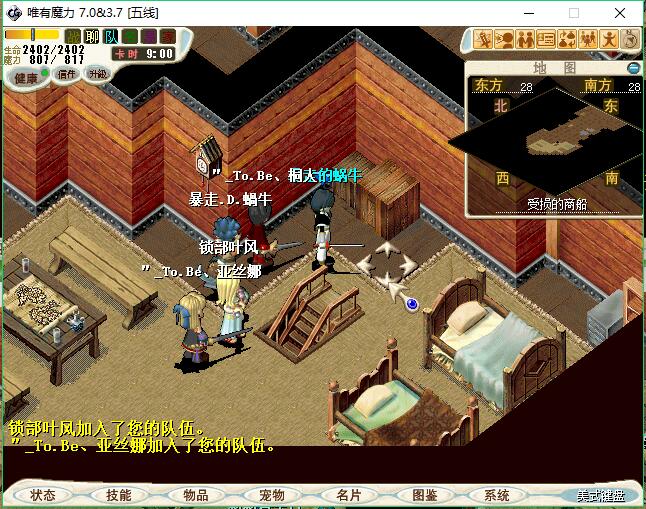
Task: Toggle the 队 team mode button
Action: click(x=110, y=37)
